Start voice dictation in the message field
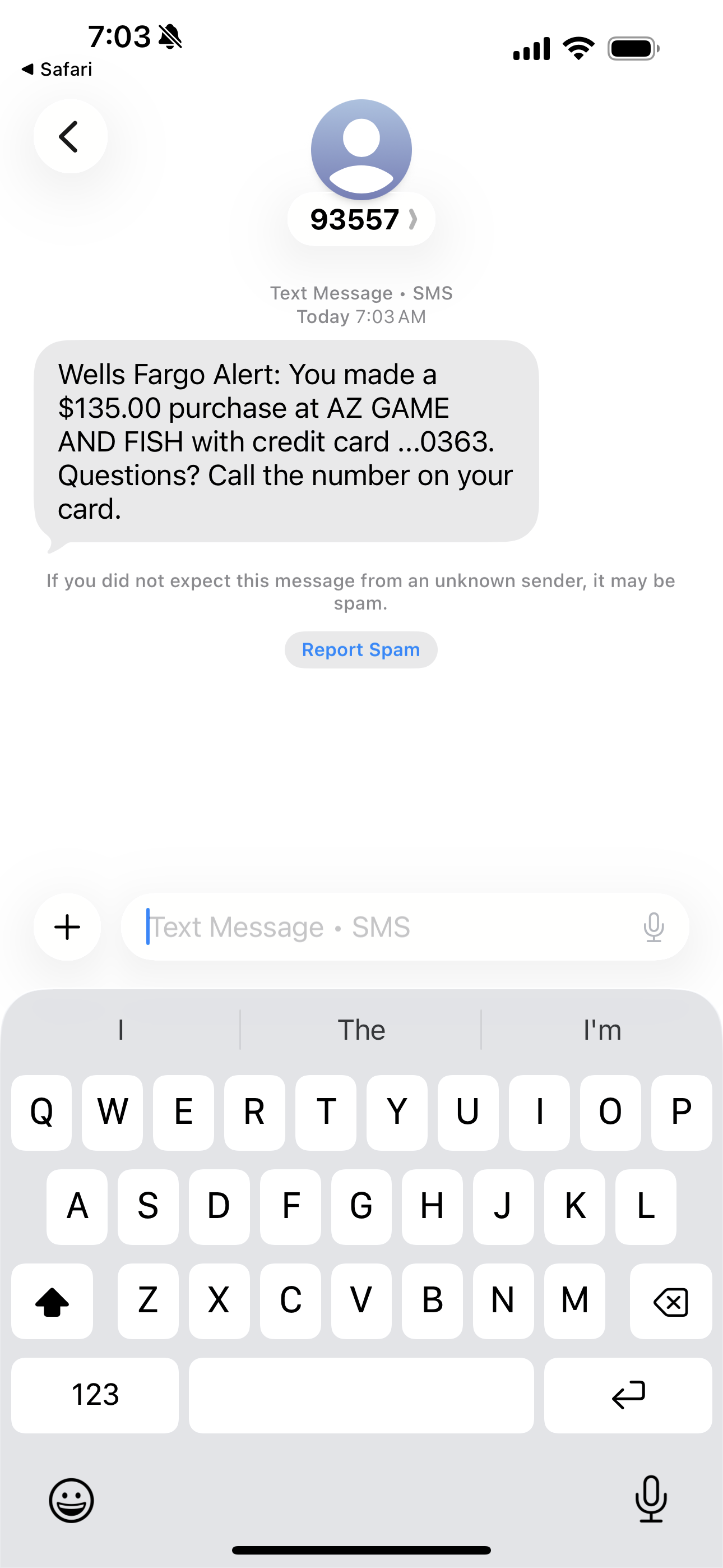Screen dimensions: 723x1568 pos(654,927)
